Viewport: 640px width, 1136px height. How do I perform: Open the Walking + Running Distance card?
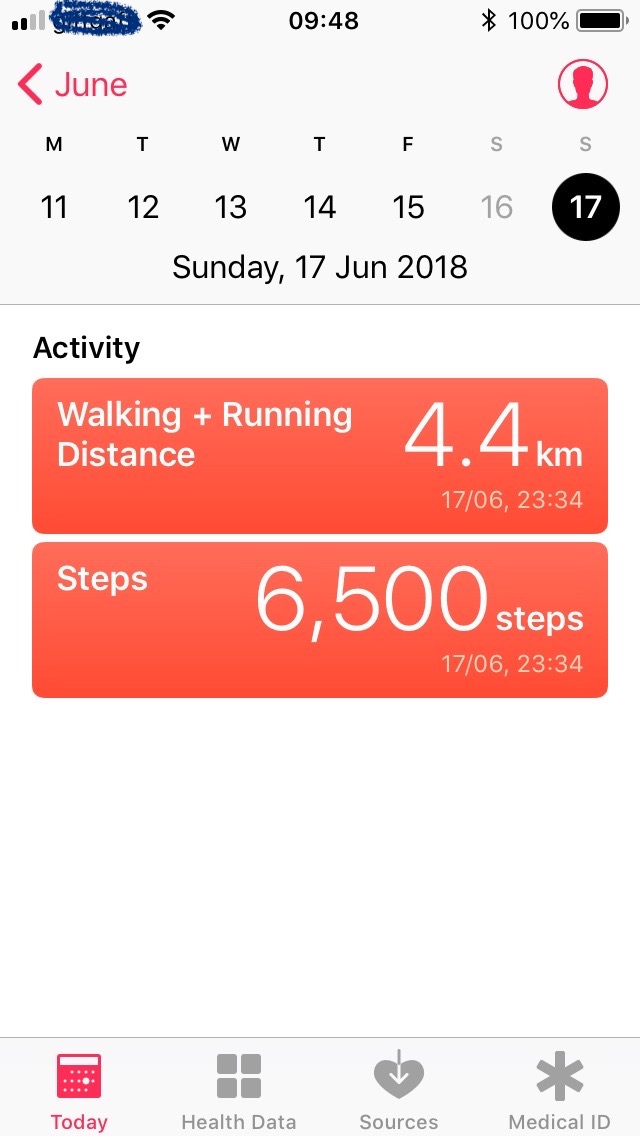point(320,455)
